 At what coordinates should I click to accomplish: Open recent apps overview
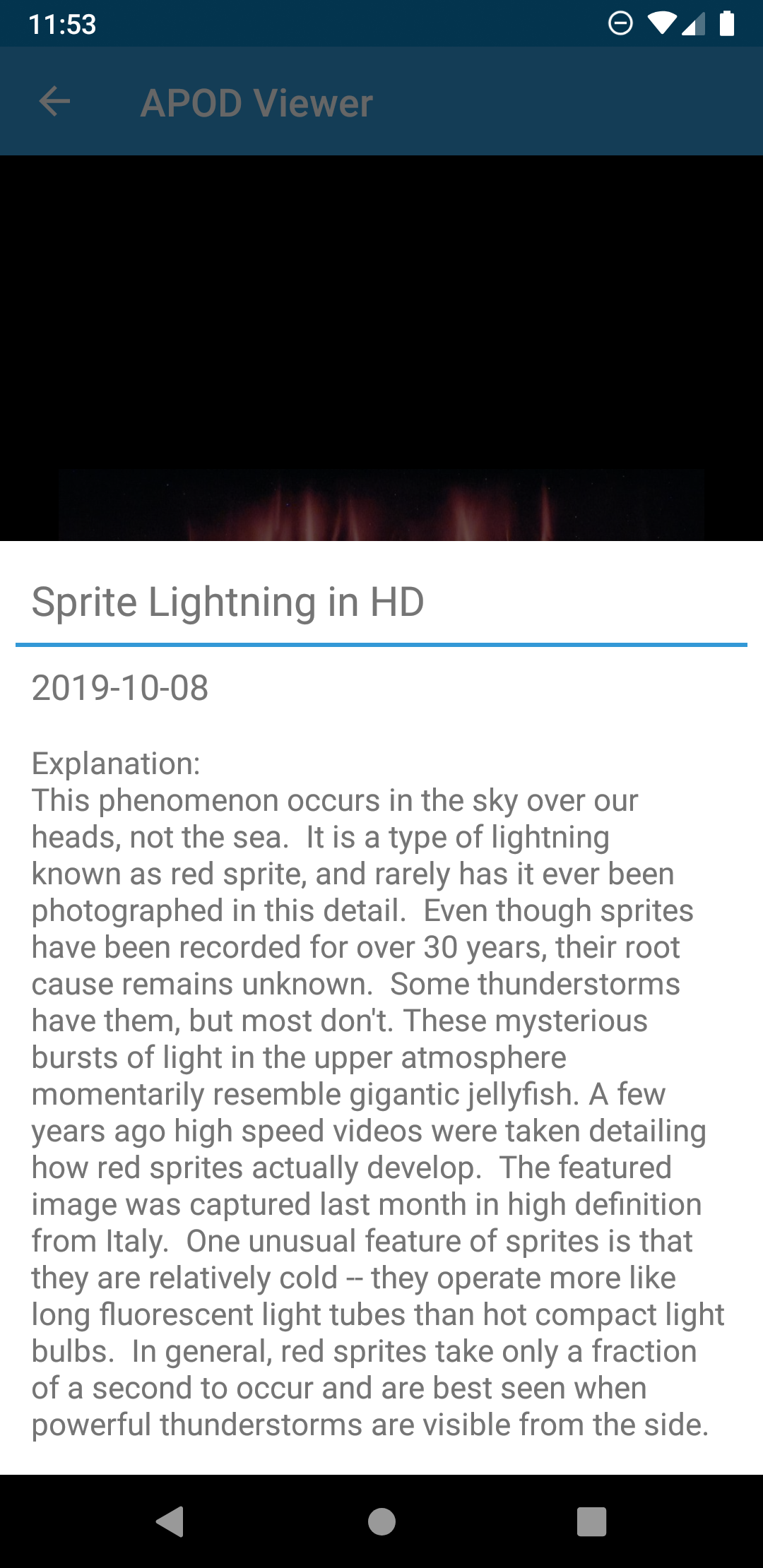[x=591, y=1521]
